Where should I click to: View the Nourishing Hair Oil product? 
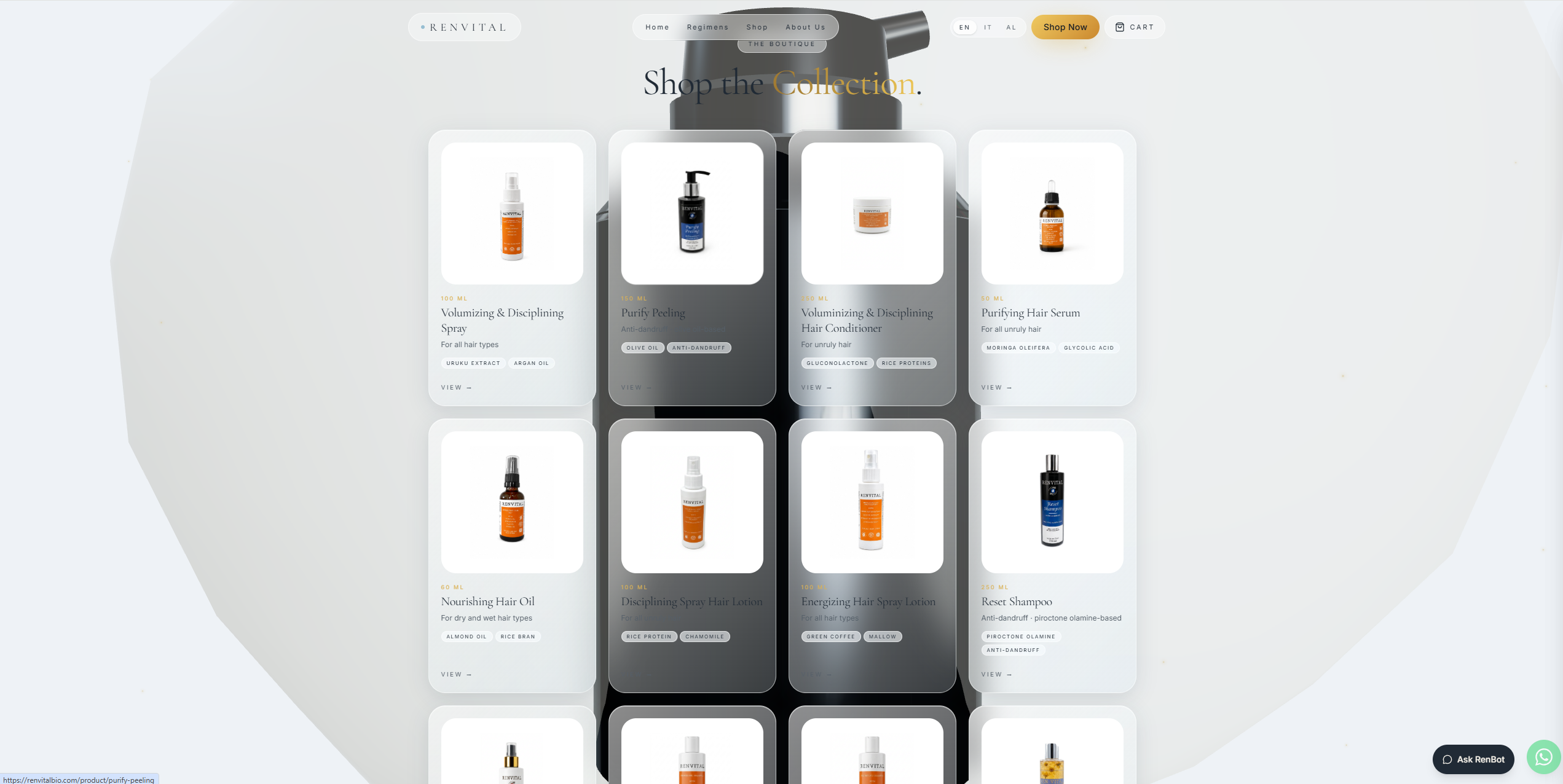(512, 556)
